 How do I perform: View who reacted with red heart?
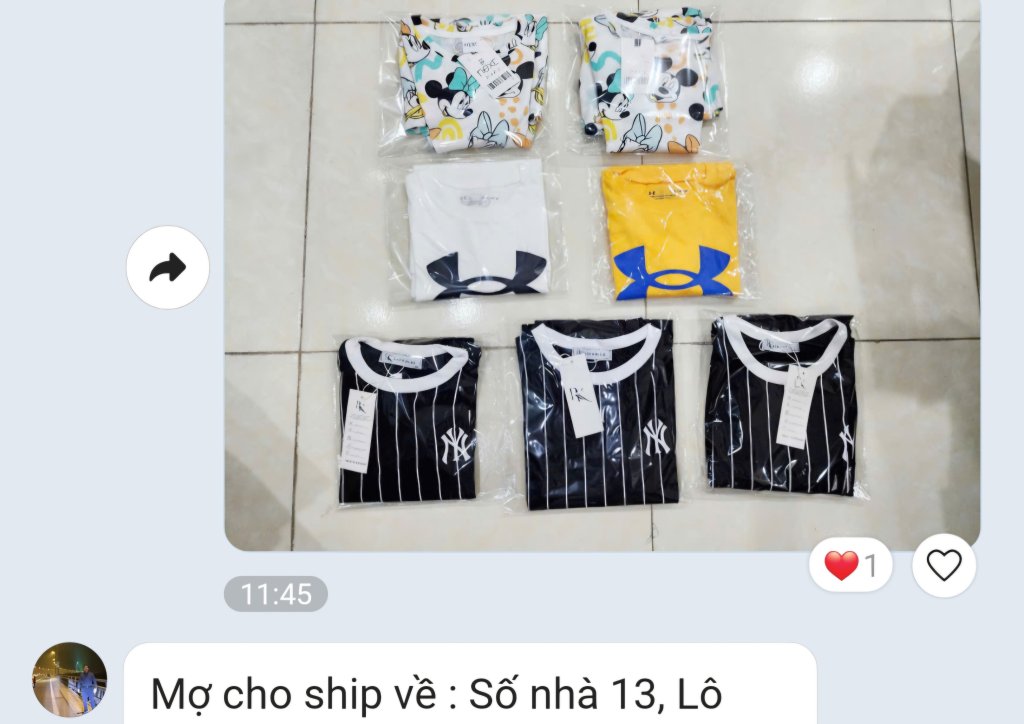851,566
